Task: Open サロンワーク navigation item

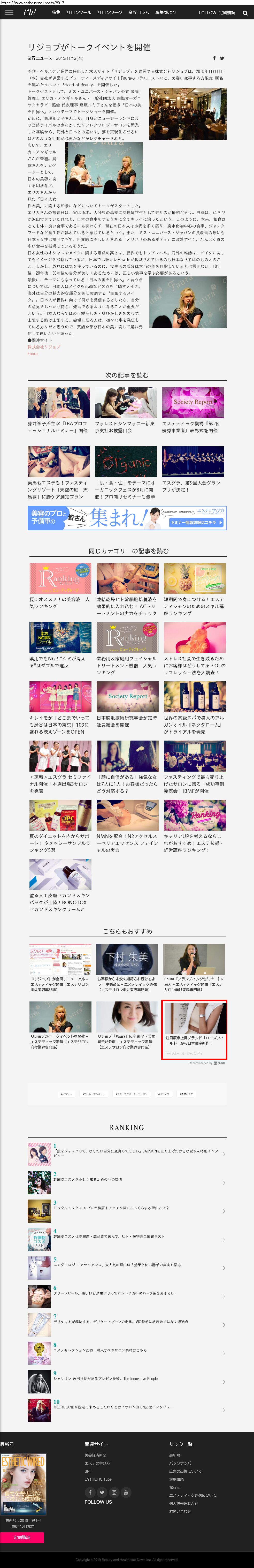Action: 110,12
